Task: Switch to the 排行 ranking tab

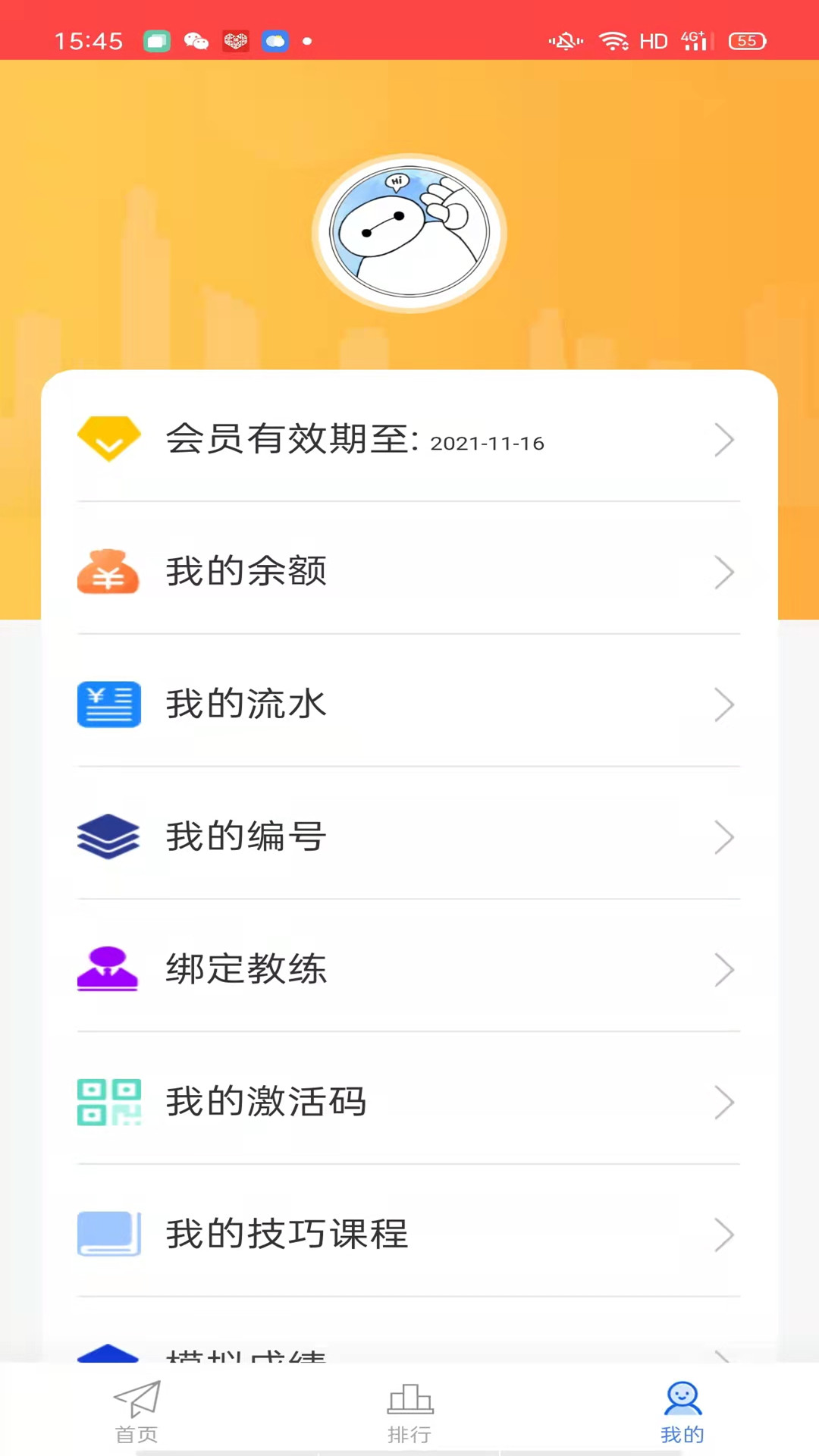Action: (409, 1411)
